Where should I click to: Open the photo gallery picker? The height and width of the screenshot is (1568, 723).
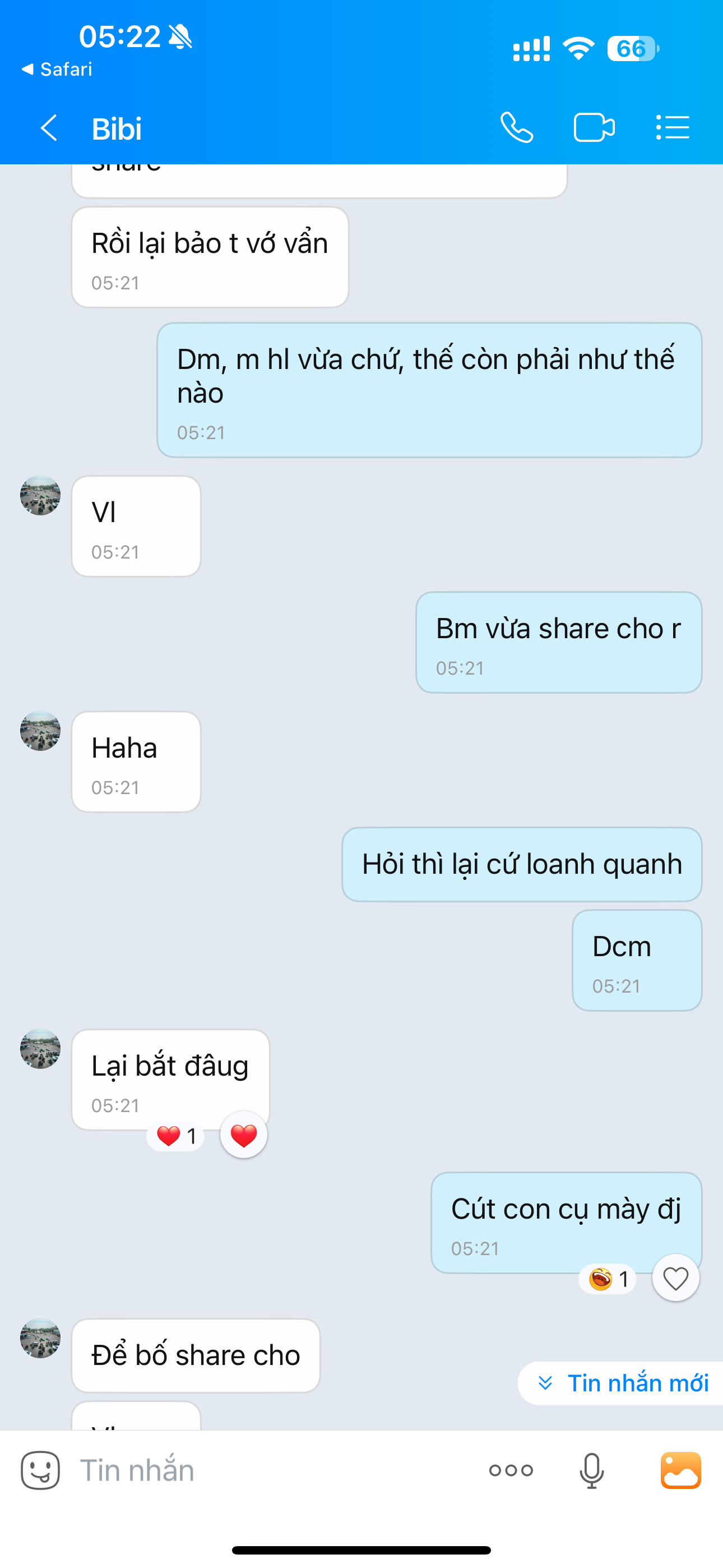(680, 1470)
